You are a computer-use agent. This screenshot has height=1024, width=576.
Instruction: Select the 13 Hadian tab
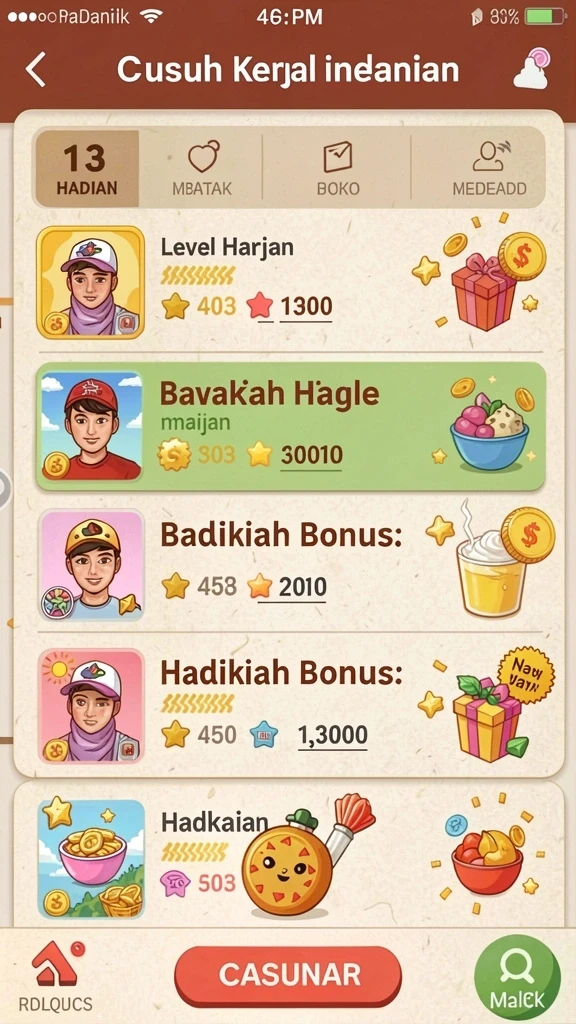click(x=86, y=168)
